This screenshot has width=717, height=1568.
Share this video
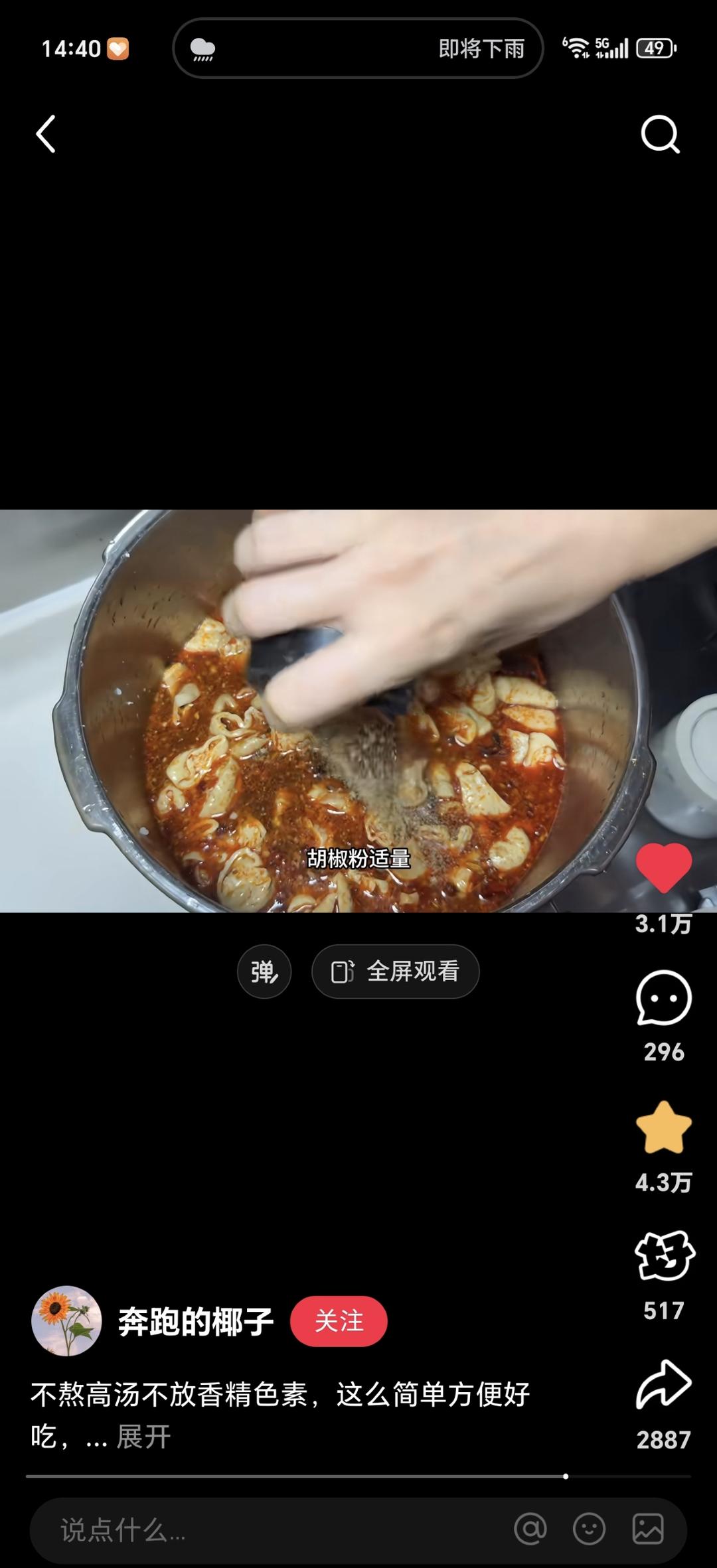[x=663, y=1384]
